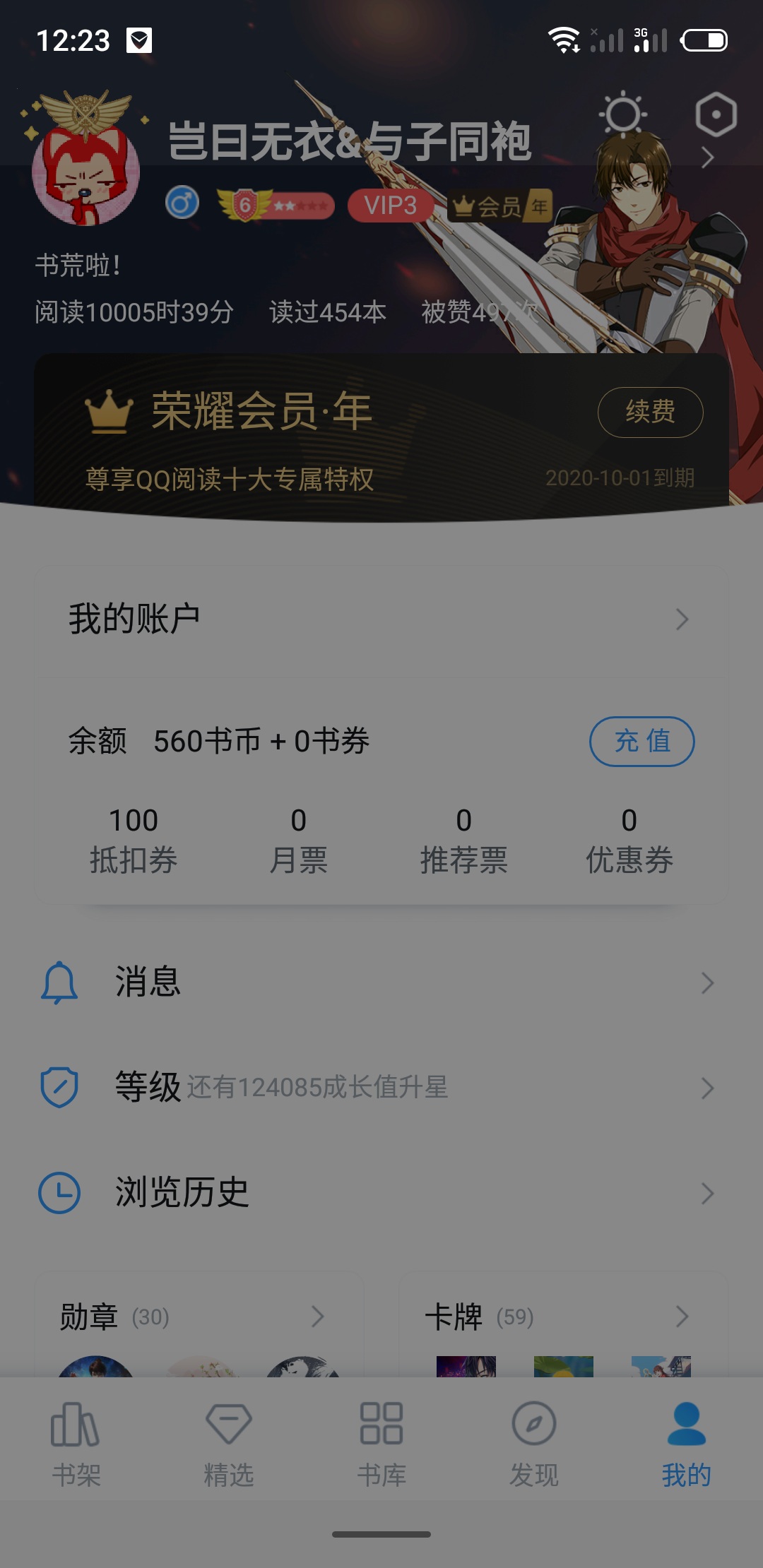Check the 月票 monthly tickets
Viewport: 763px width, 1568px height.
(x=298, y=840)
